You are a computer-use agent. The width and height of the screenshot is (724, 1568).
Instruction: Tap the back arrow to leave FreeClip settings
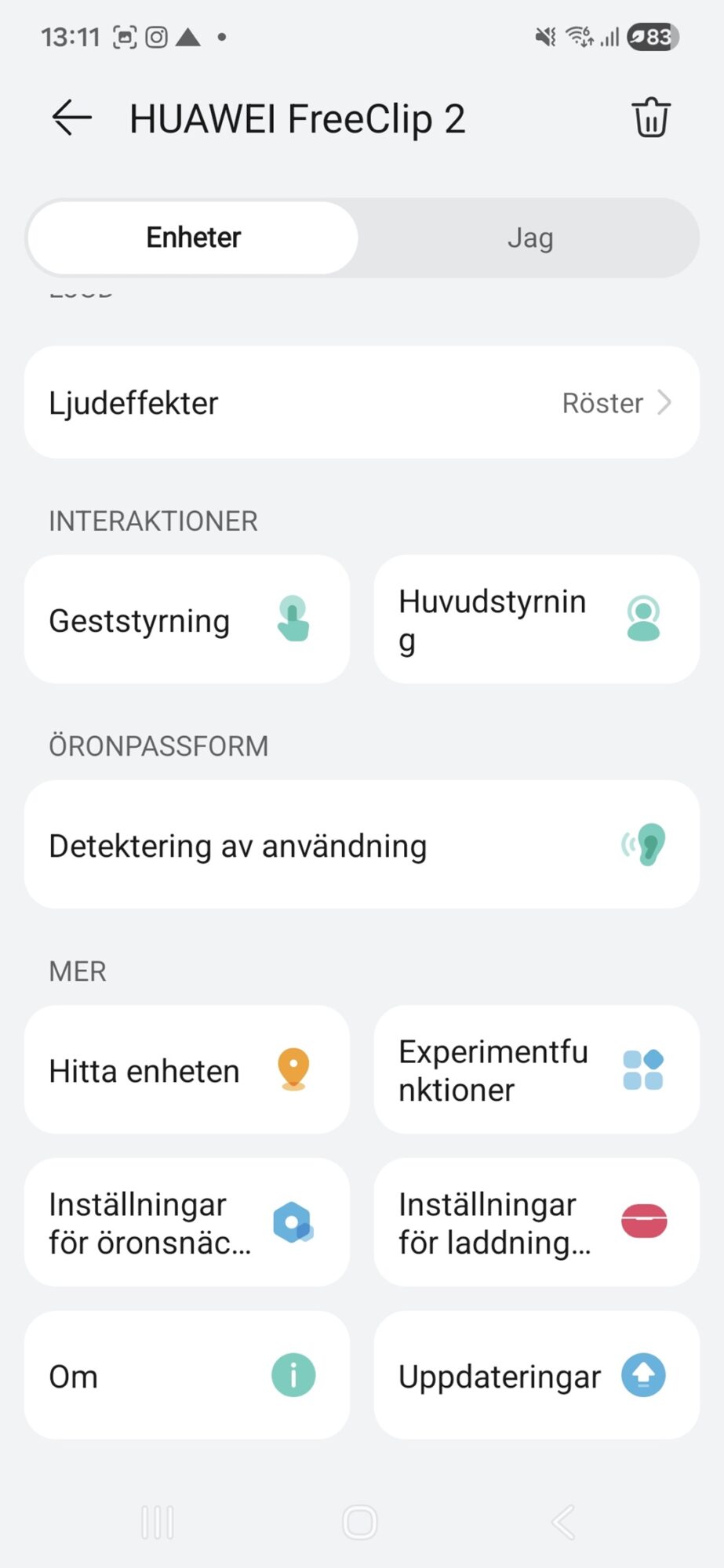point(71,118)
